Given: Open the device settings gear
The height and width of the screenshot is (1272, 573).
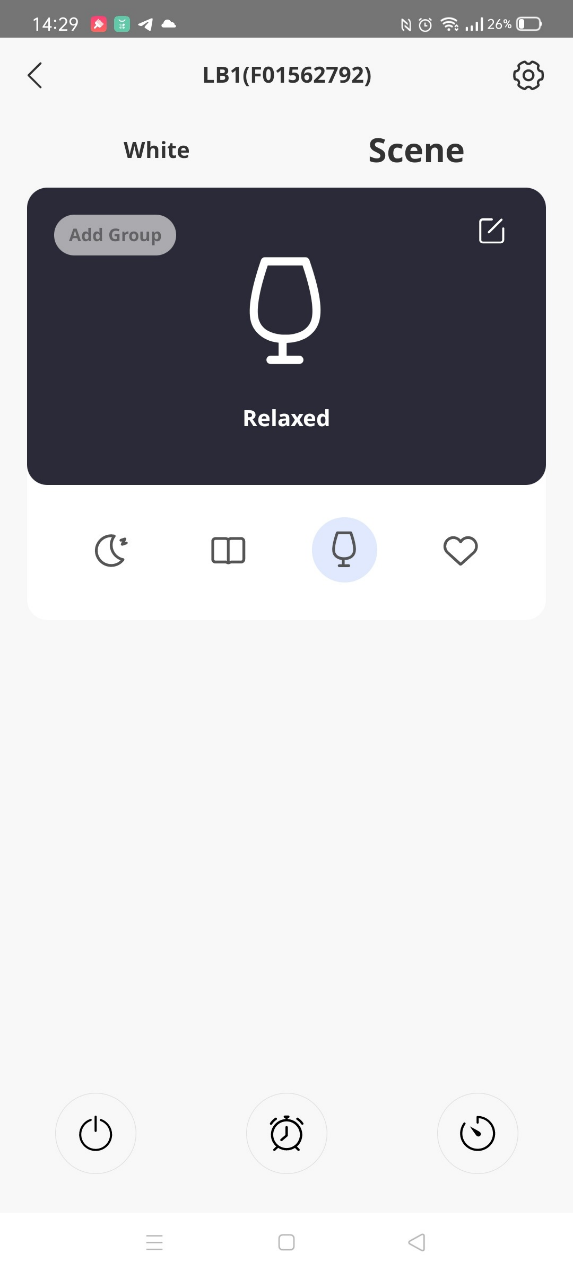Looking at the screenshot, I should (528, 76).
